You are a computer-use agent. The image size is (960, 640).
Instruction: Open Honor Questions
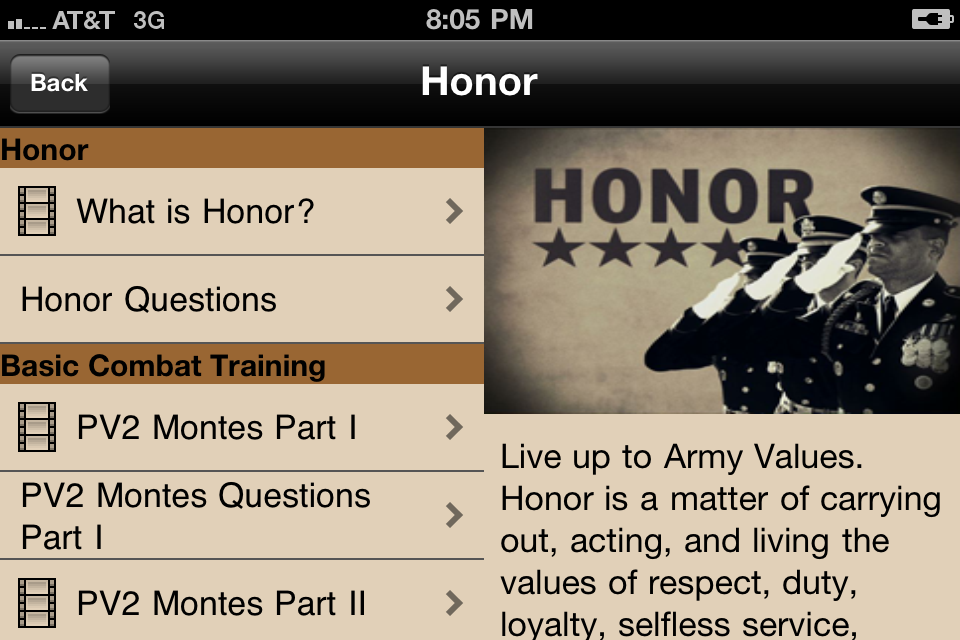tap(240, 299)
